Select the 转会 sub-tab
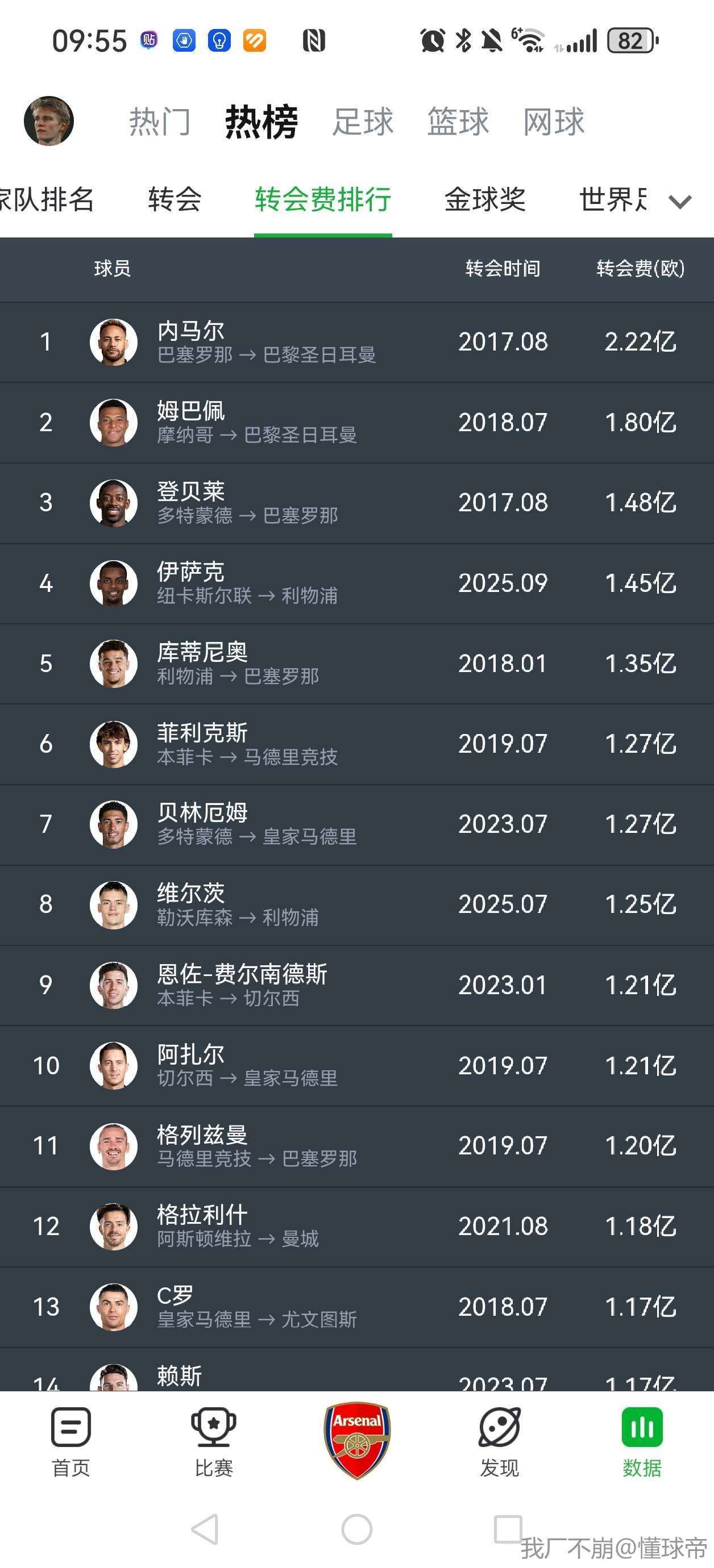 [175, 199]
